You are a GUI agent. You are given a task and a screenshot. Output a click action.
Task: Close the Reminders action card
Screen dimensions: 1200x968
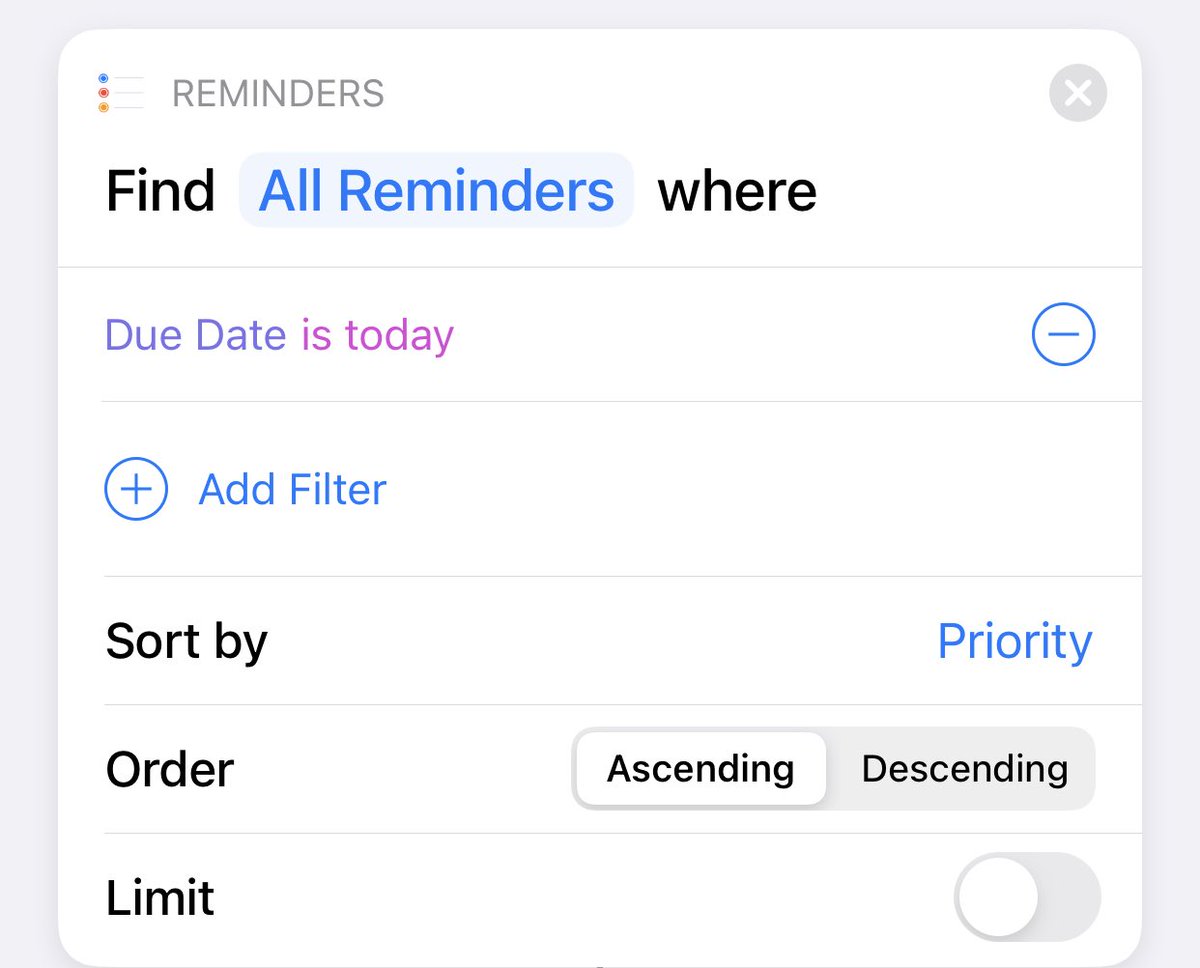pyautogui.click(x=1077, y=93)
